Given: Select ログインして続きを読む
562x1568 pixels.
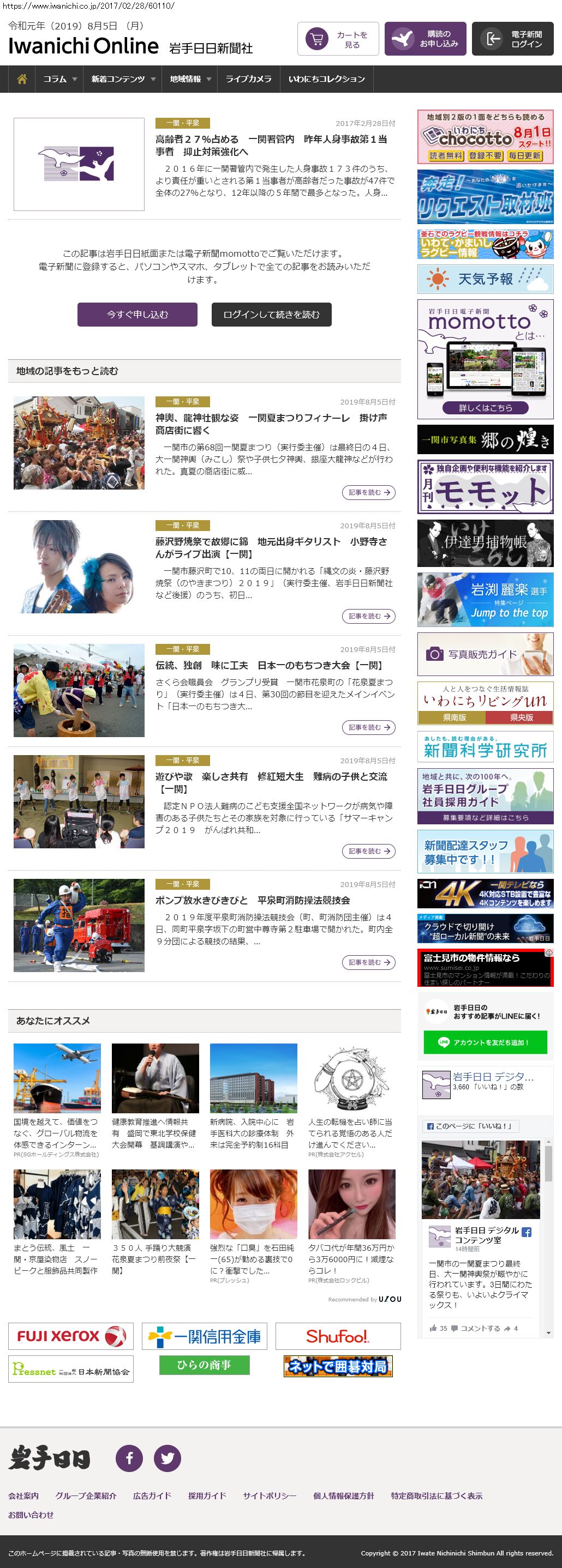Looking at the screenshot, I should (x=271, y=314).
